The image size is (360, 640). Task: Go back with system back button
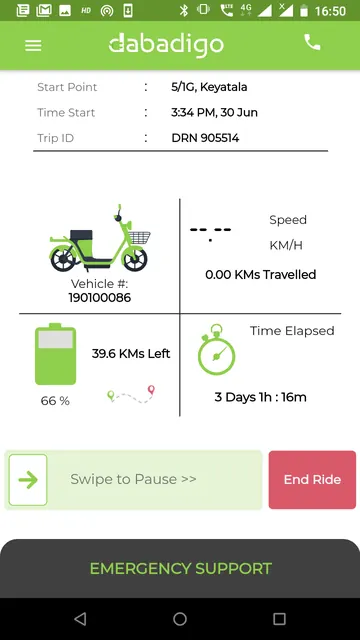point(80,619)
